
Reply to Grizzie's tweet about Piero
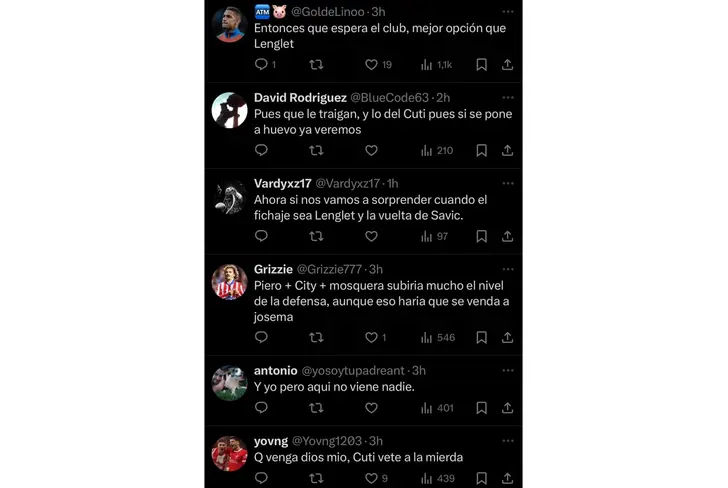(x=261, y=338)
